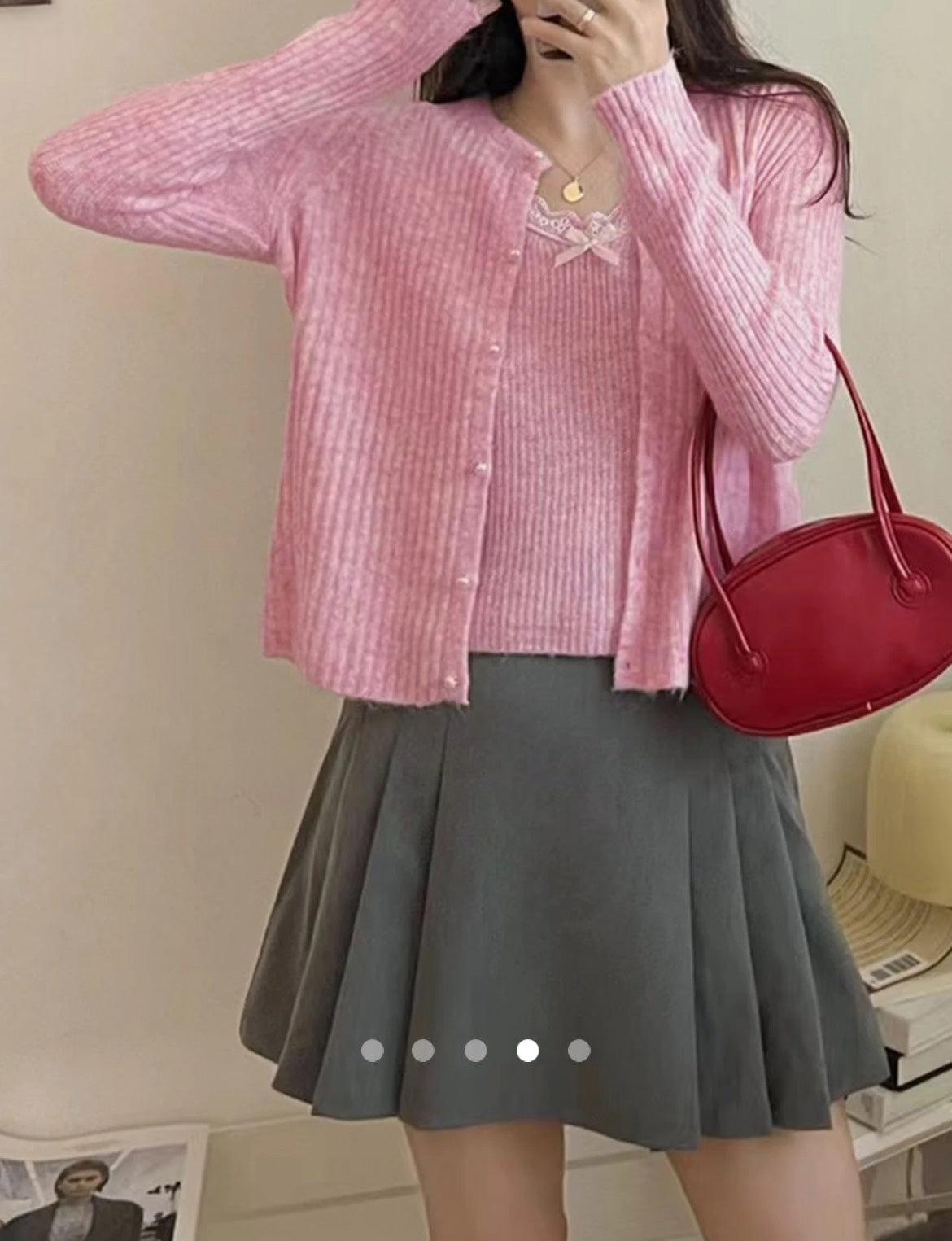Open the pink cardigan product photo fullscreen
952x1241 pixels.
point(476,488)
